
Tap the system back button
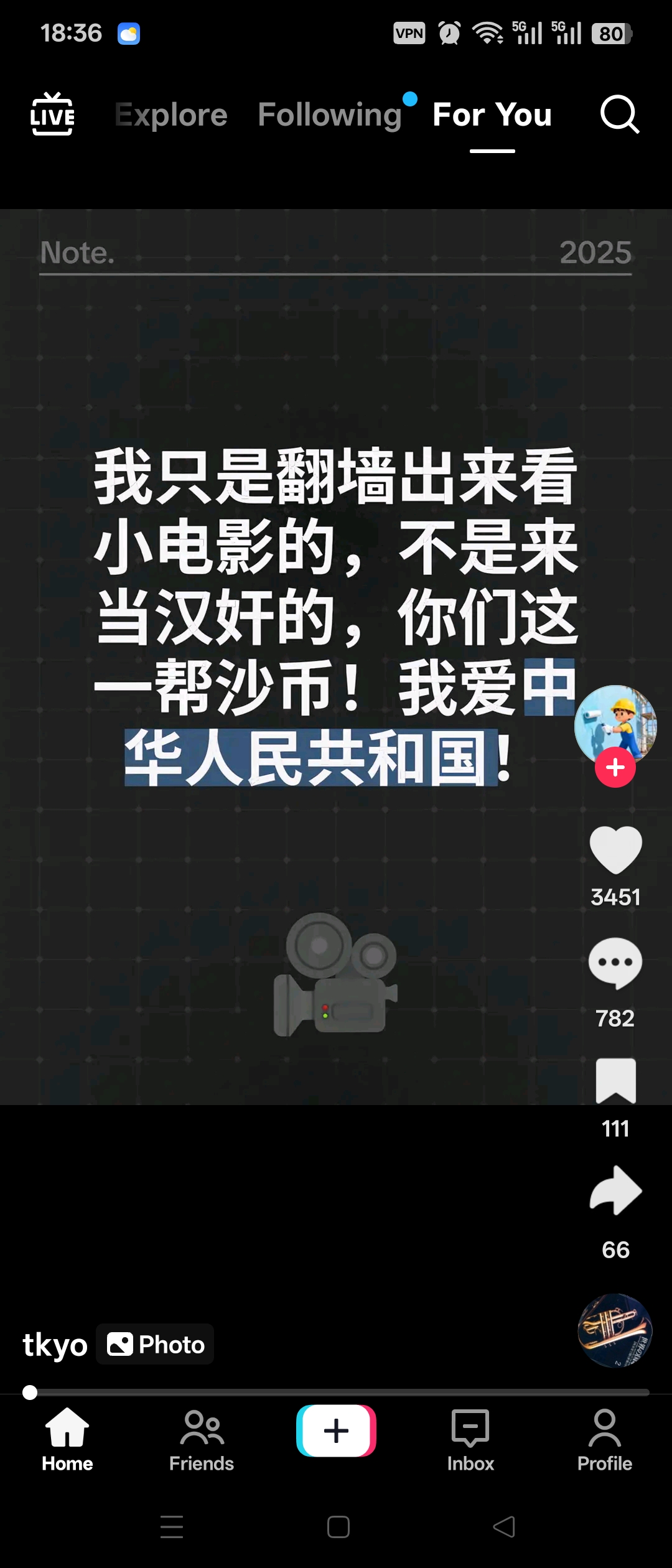click(504, 1526)
